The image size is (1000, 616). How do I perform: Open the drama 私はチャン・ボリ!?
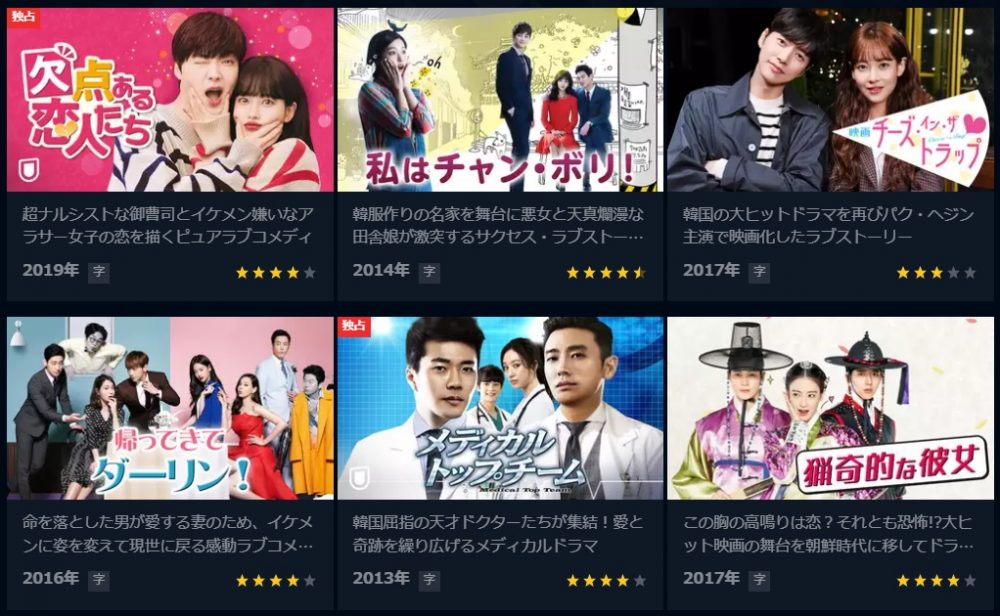[500, 100]
